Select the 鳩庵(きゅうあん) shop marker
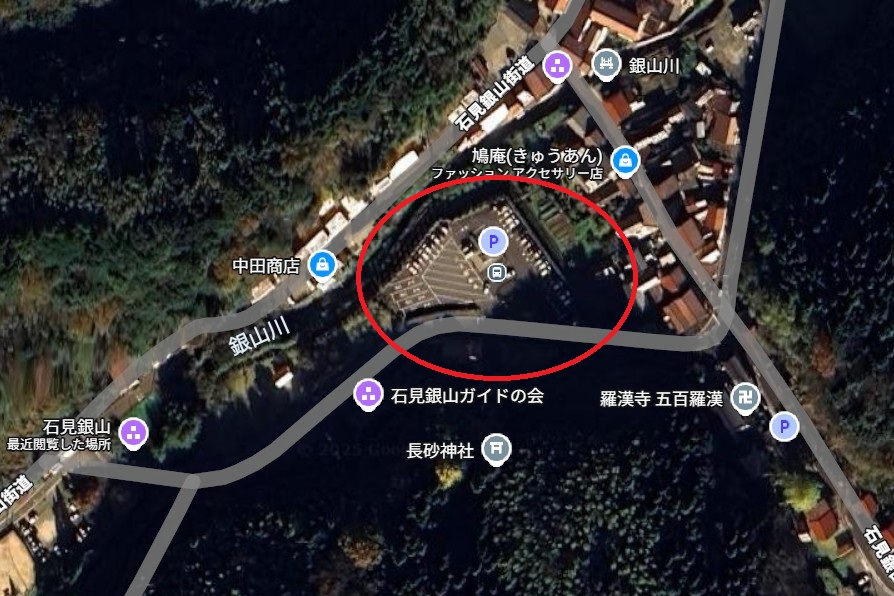This screenshot has width=894, height=596. [x=626, y=159]
